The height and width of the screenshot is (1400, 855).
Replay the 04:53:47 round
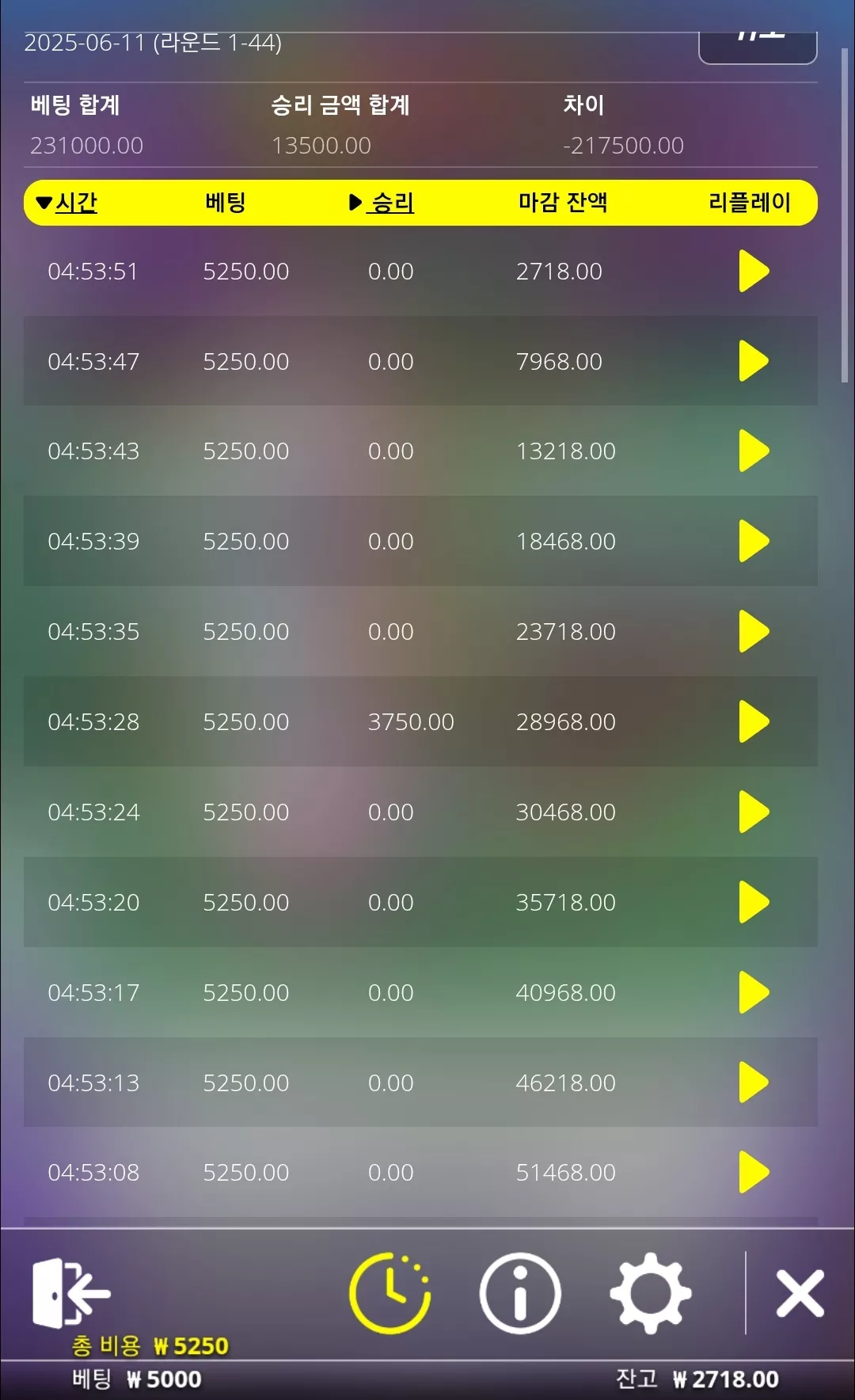[x=754, y=361]
